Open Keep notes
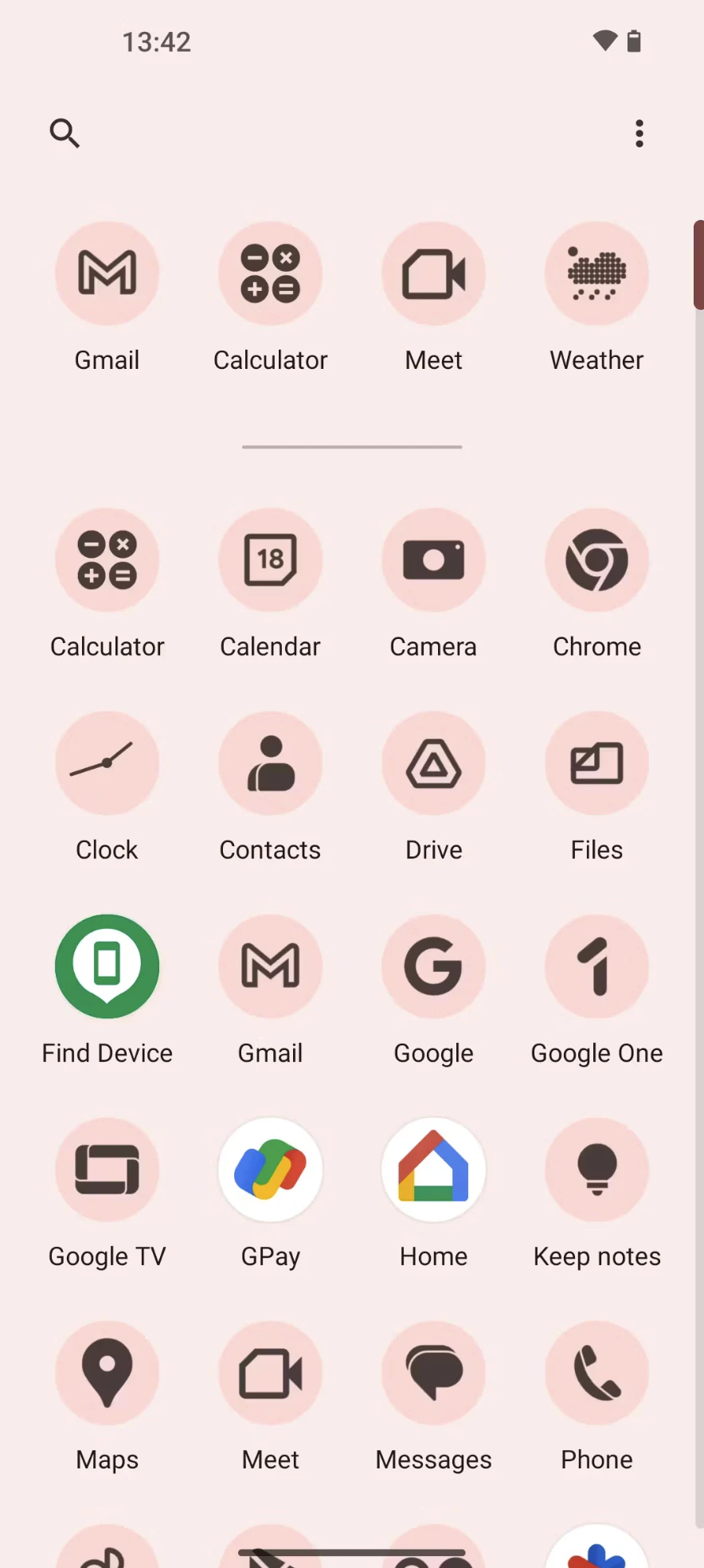This screenshot has width=704, height=1568. click(596, 1170)
